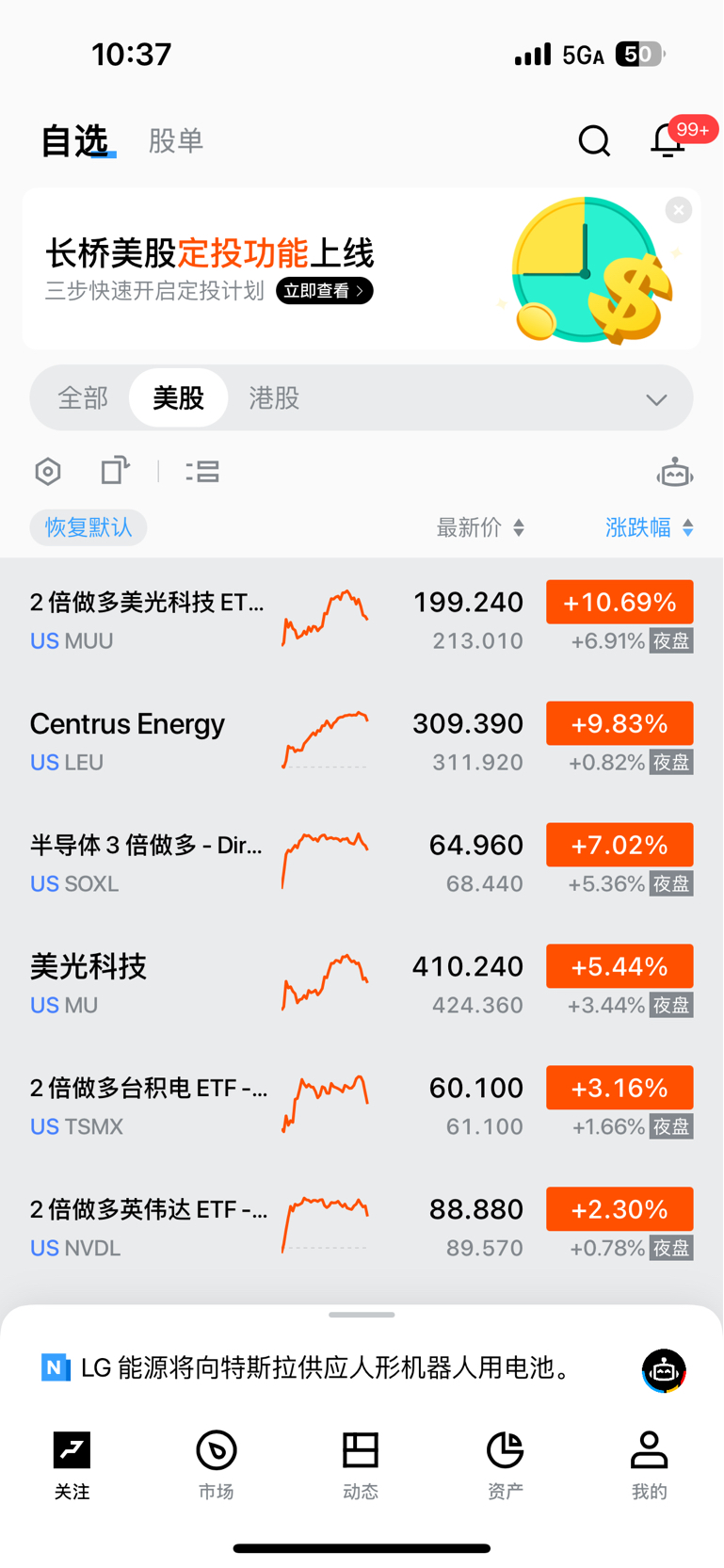Switch to the 股单 tab
The width and height of the screenshot is (724, 1568).
(x=176, y=141)
